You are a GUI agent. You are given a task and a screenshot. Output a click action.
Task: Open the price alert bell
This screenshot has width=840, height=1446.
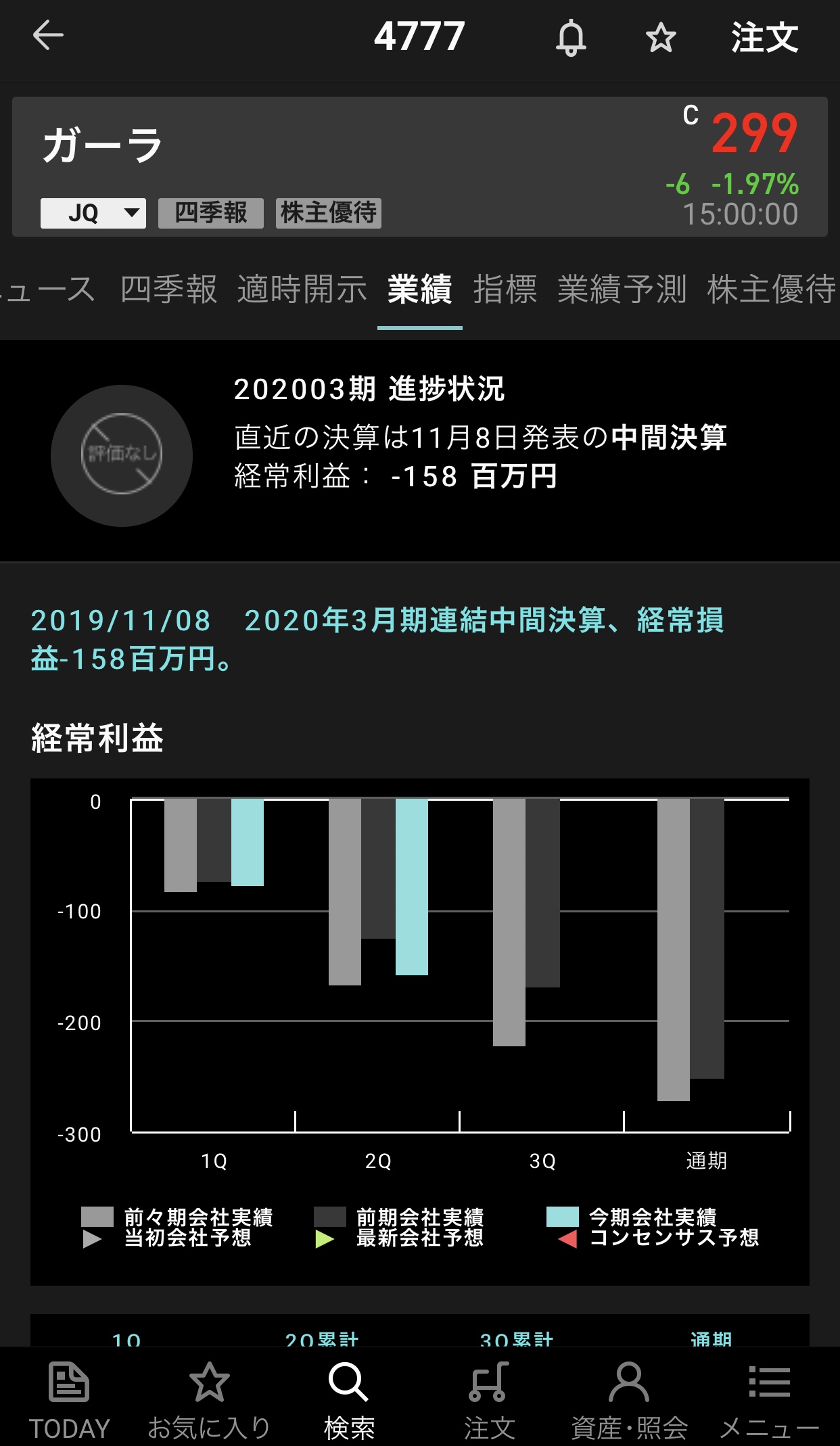coord(571,38)
